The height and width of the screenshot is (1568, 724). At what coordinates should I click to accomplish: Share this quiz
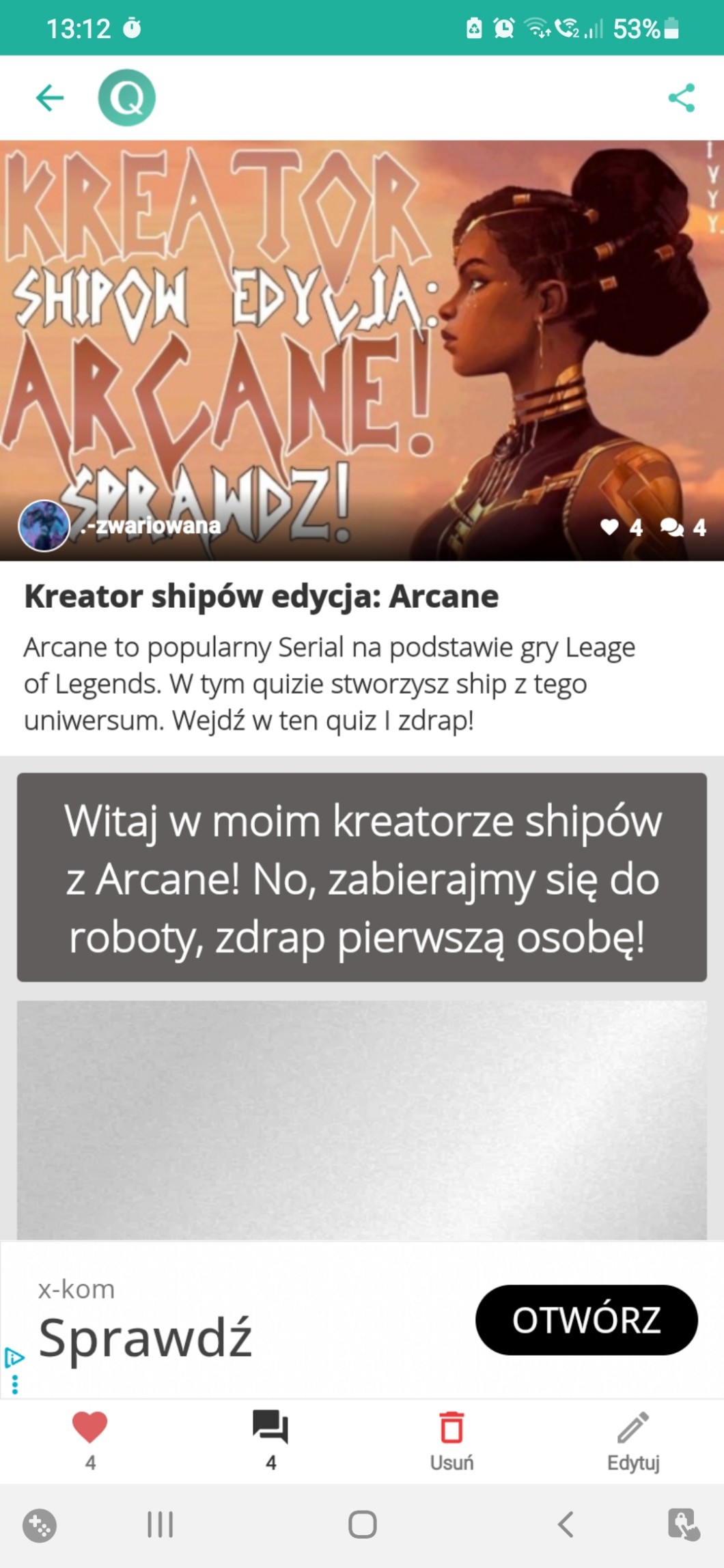tap(681, 98)
